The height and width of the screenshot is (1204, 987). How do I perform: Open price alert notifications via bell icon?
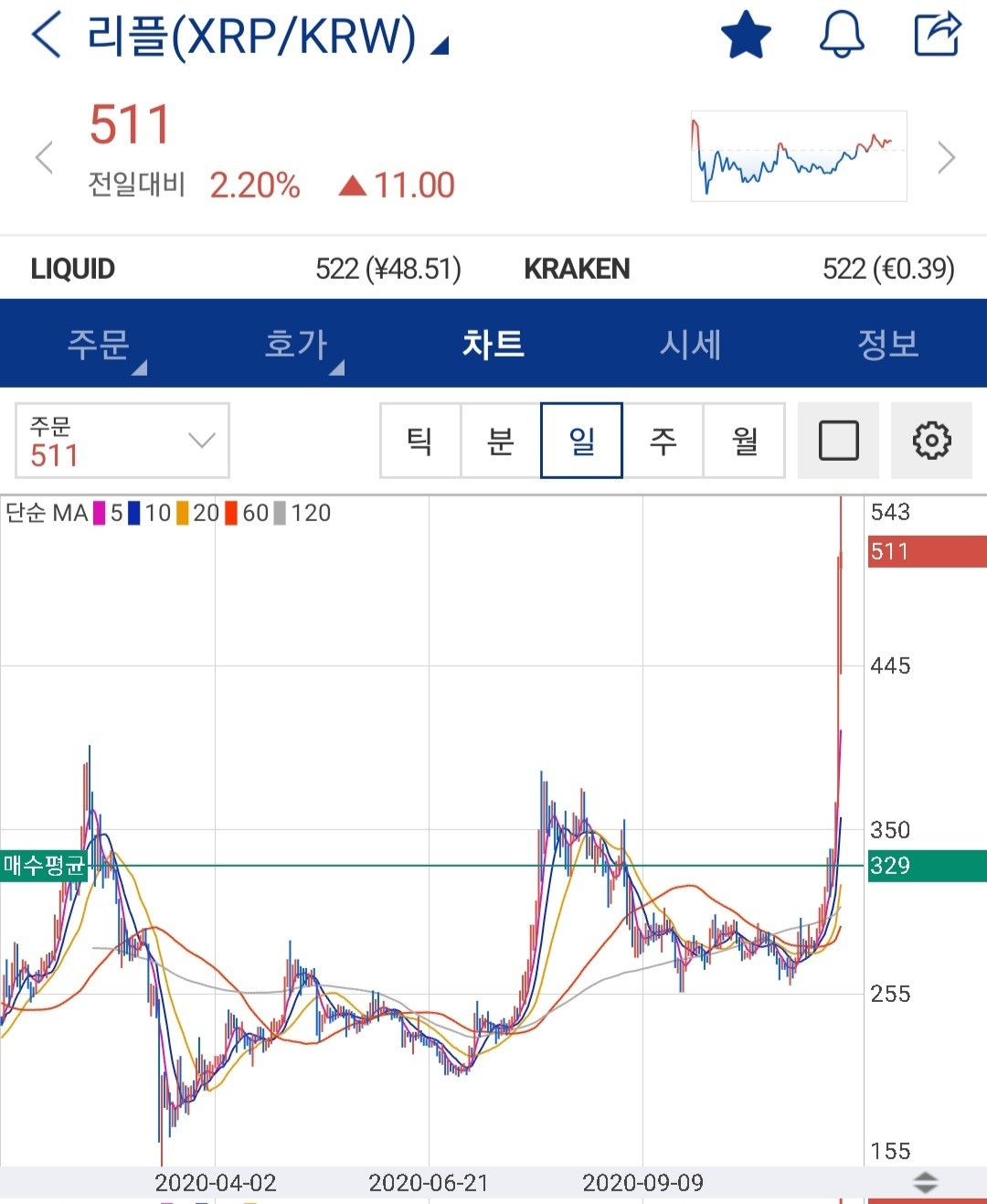point(842,35)
